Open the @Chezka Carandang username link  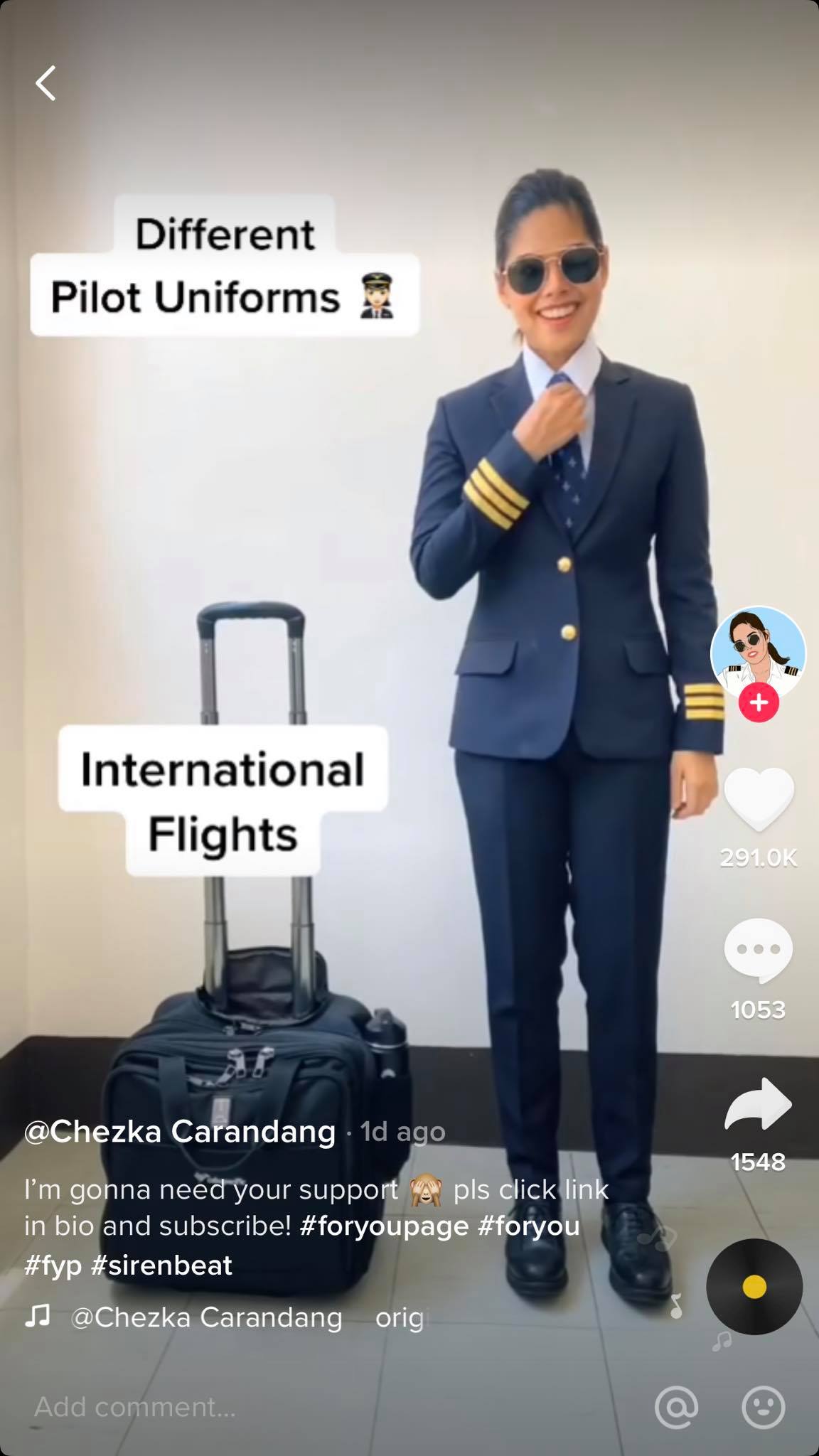click(x=180, y=1131)
